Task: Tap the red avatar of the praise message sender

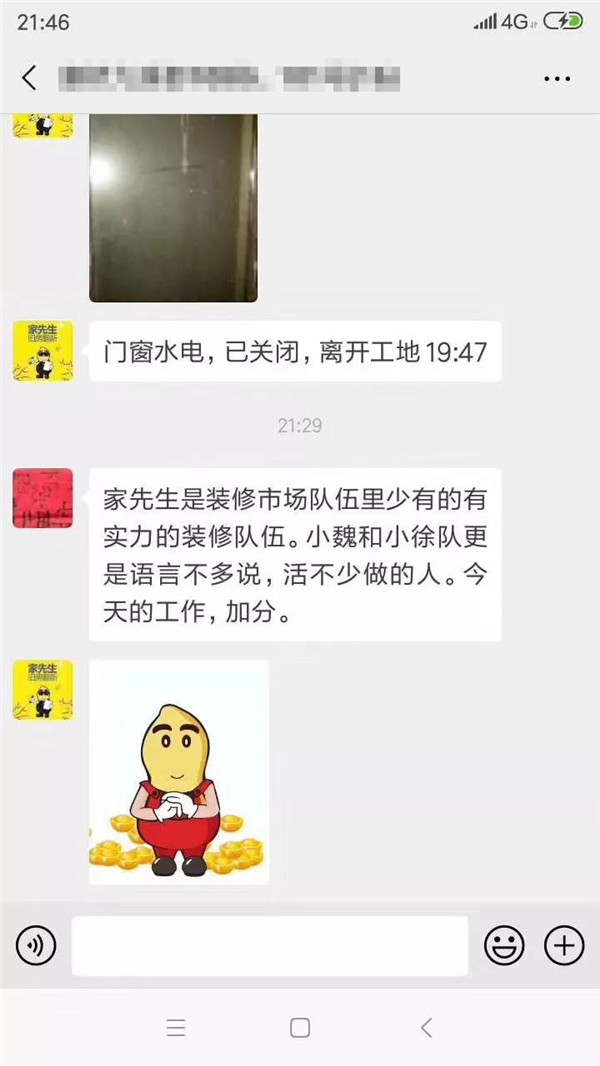Action: (42, 498)
